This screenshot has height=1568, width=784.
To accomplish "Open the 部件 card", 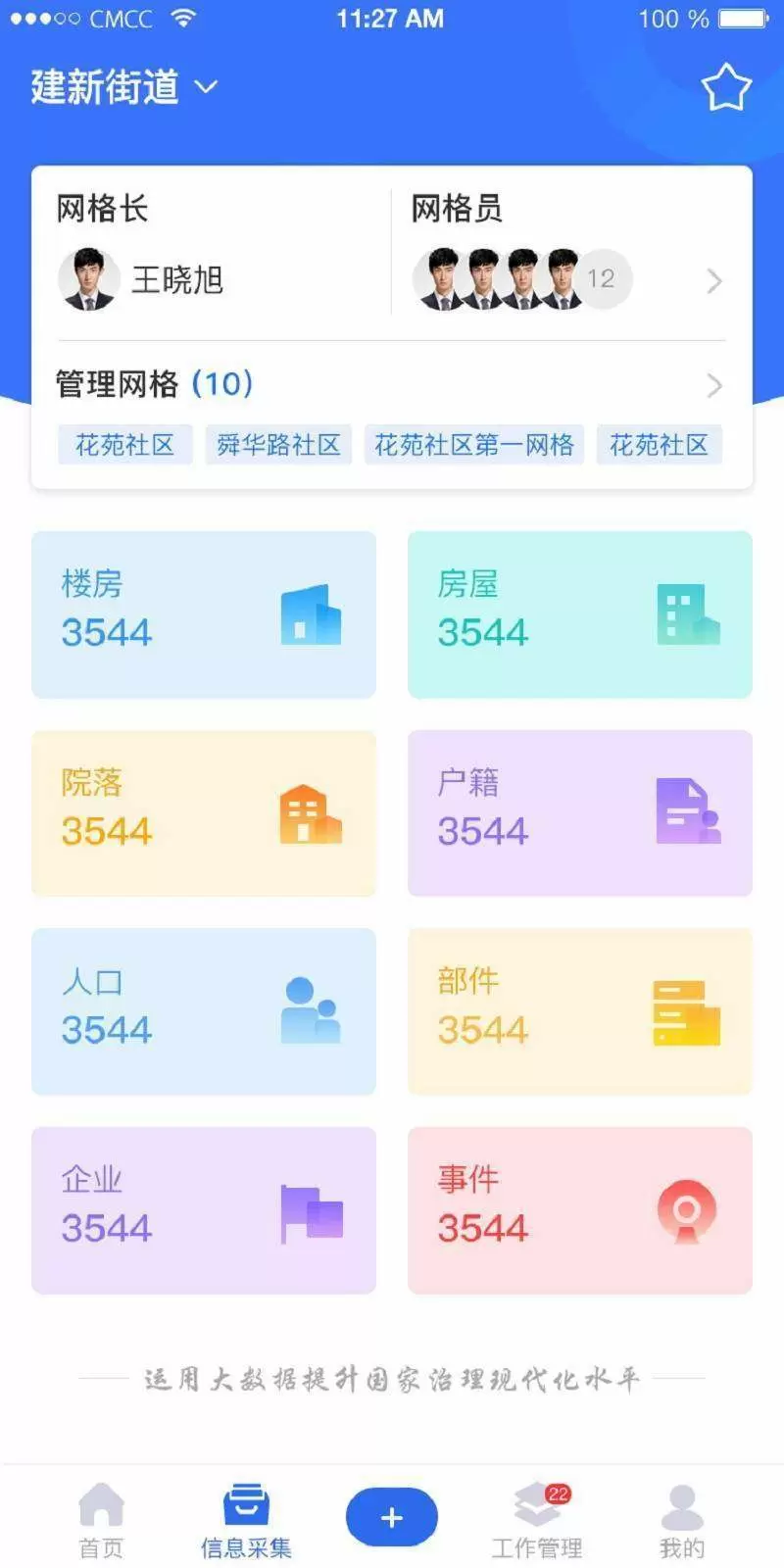I will point(580,1011).
